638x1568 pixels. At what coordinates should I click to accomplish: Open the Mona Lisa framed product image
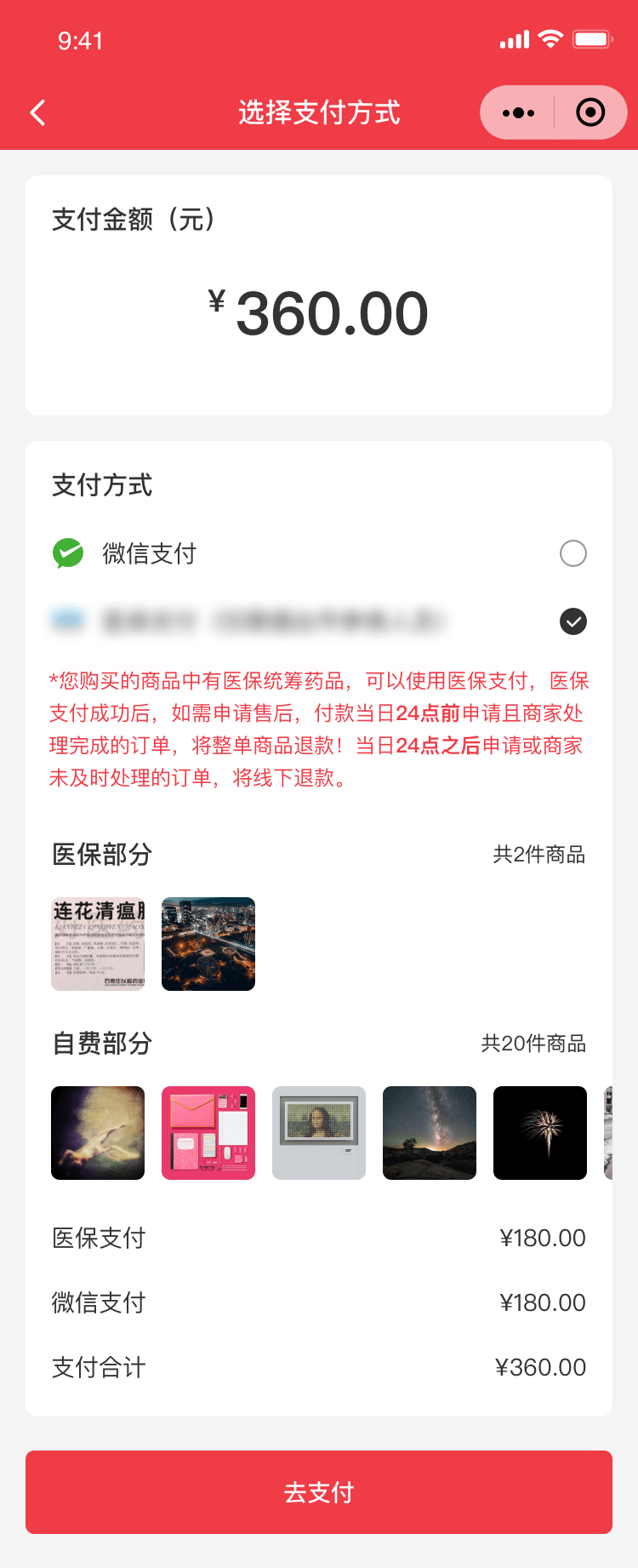pos(319,1133)
